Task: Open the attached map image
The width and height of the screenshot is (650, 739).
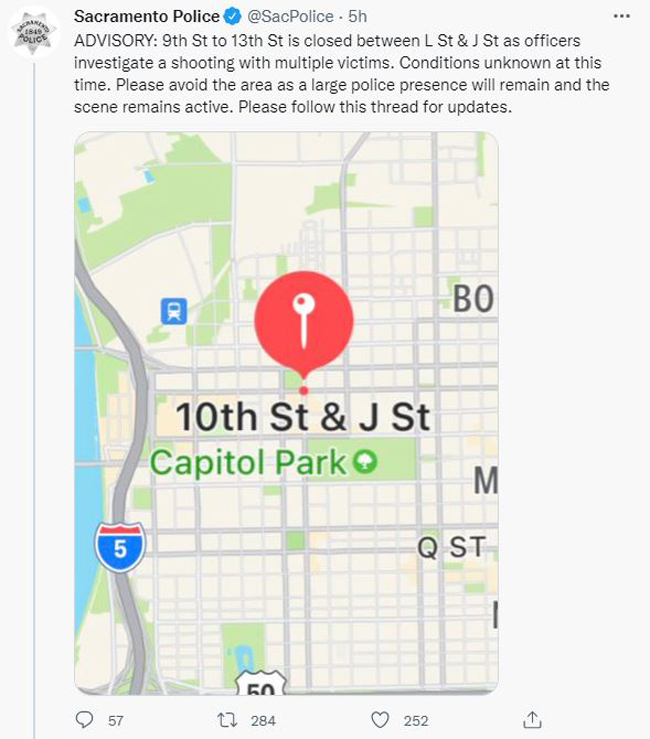Action: 286,412
